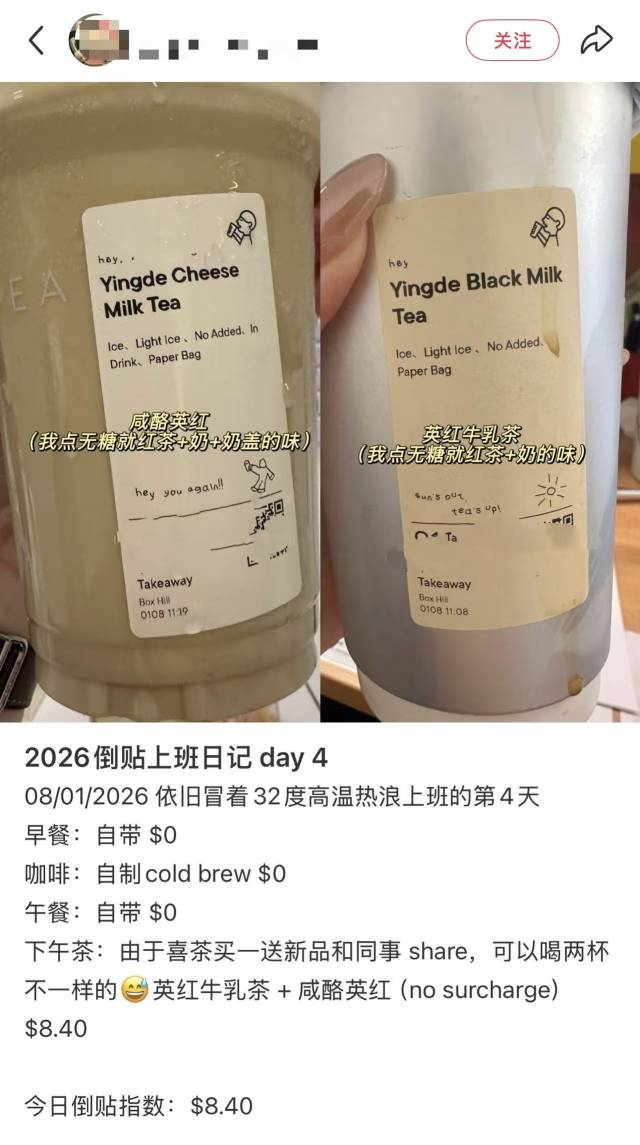Viewport: 640px width, 1145px height.
Task: Go back using the arrow
Action: 37,41
